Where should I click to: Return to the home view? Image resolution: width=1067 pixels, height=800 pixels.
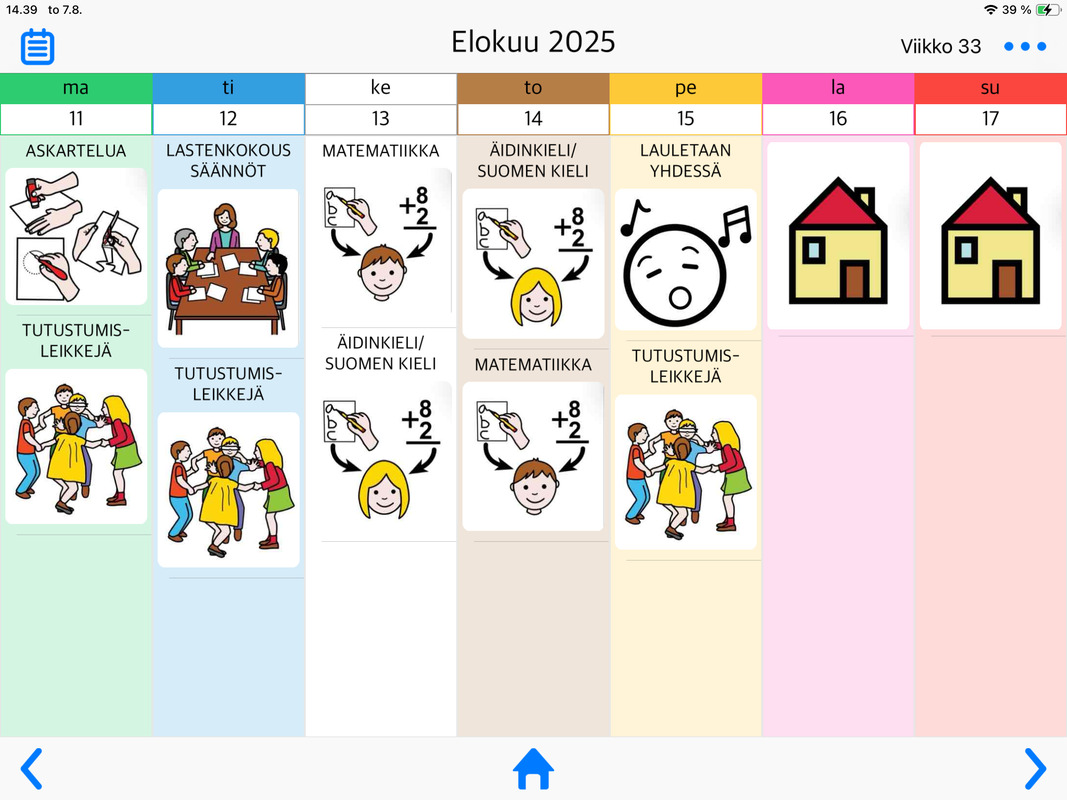(533, 769)
